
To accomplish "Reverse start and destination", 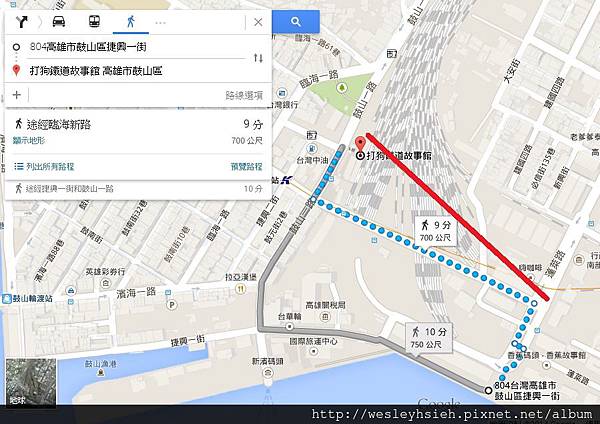I will pos(258,58).
